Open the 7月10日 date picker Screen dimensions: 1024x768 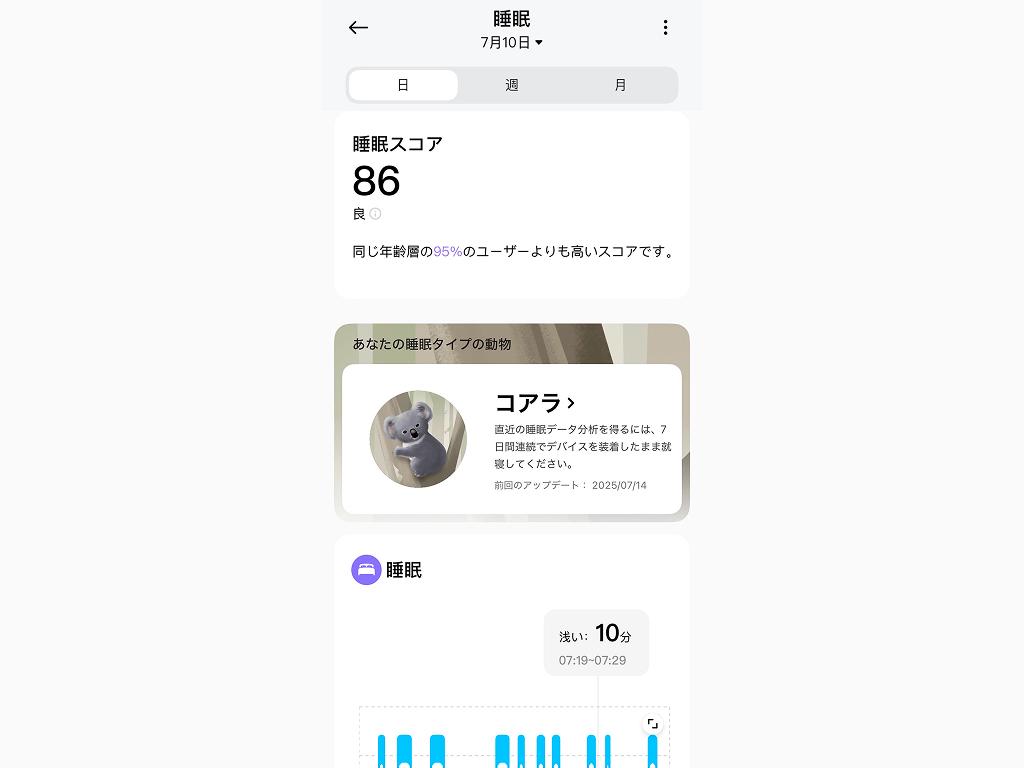(511, 43)
